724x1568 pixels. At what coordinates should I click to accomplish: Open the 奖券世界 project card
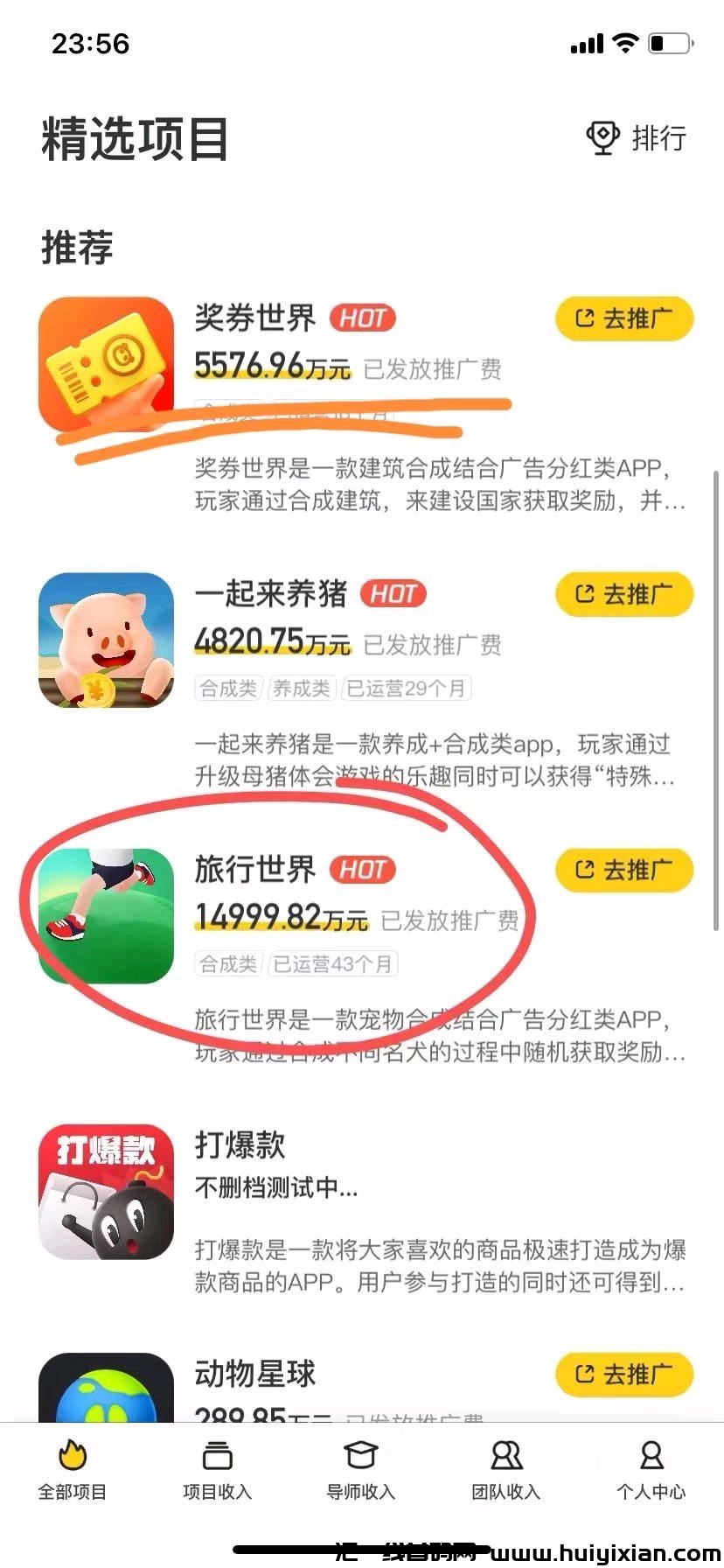tap(254, 318)
